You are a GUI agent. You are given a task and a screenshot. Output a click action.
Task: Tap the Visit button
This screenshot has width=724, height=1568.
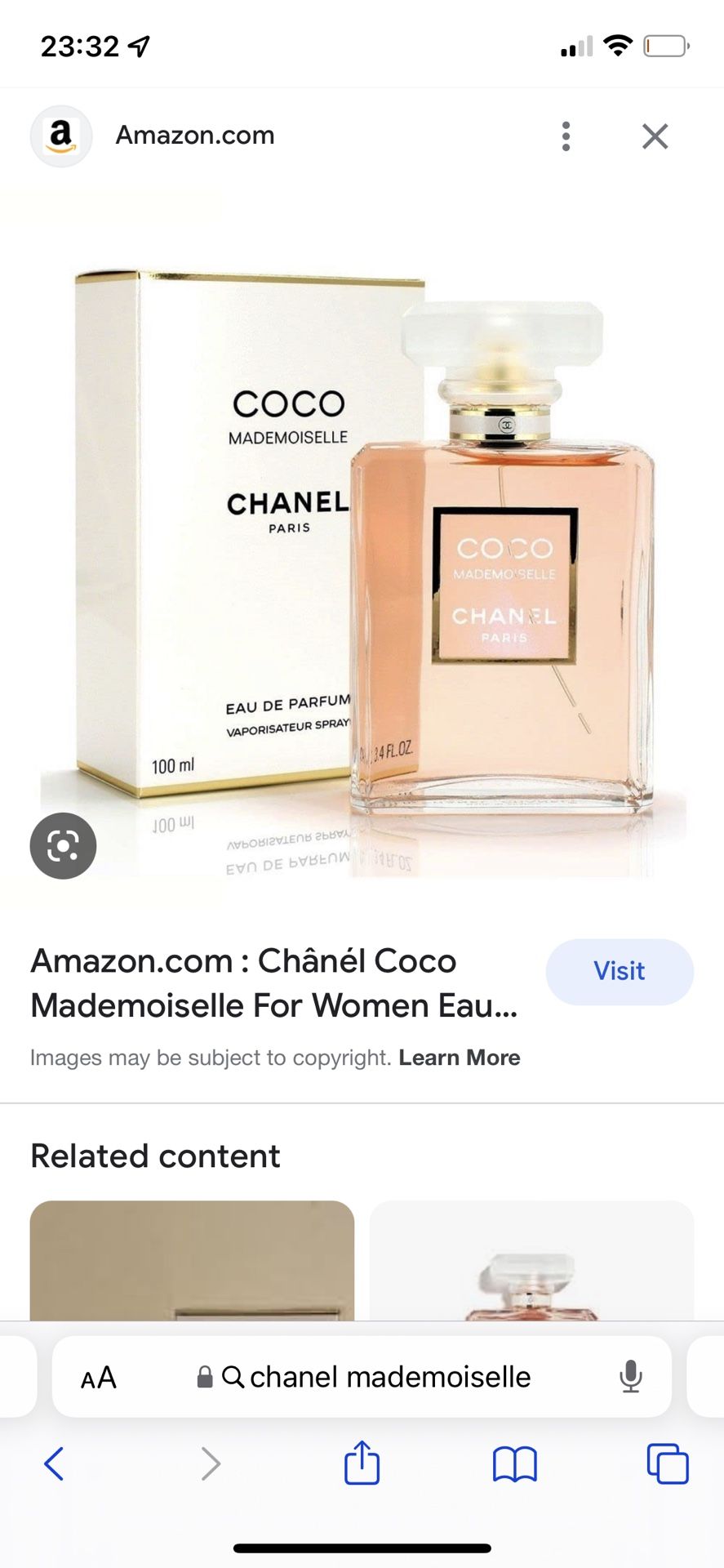[x=620, y=971]
